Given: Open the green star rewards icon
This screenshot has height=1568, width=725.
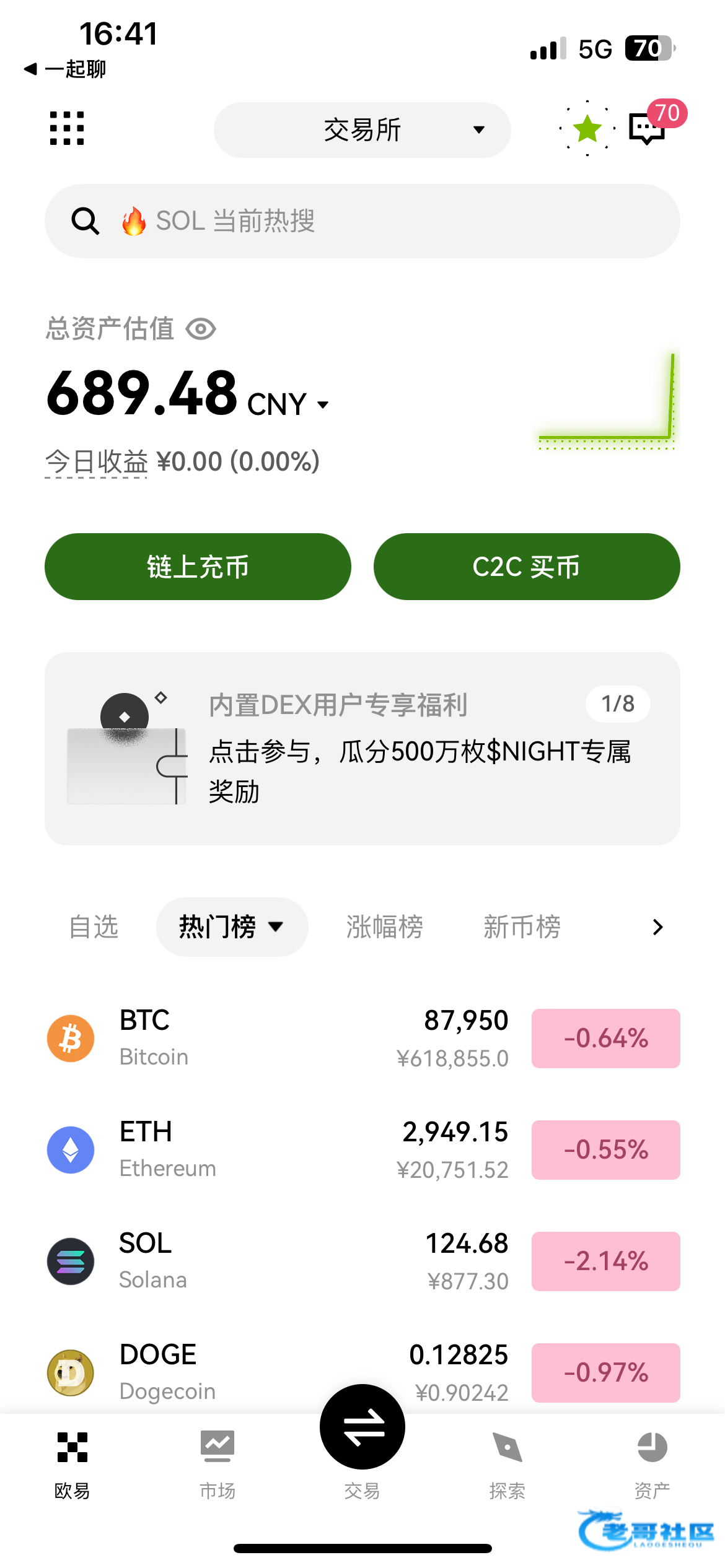Looking at the screenshot, I should tap(587, 129).
